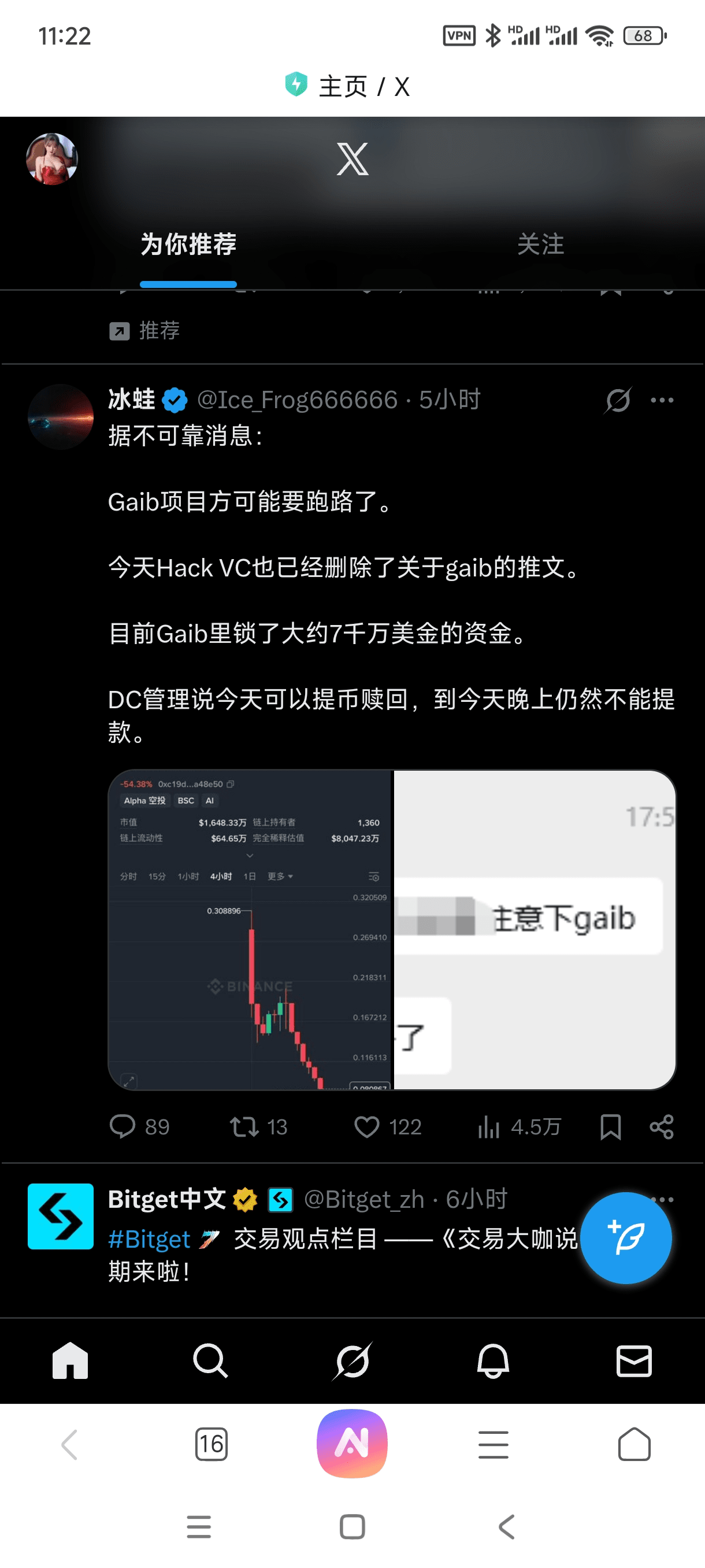This screenshot has height=1568, width=705.
Task: Open the #Bitget hashtag link
Action: (149, 1238)
